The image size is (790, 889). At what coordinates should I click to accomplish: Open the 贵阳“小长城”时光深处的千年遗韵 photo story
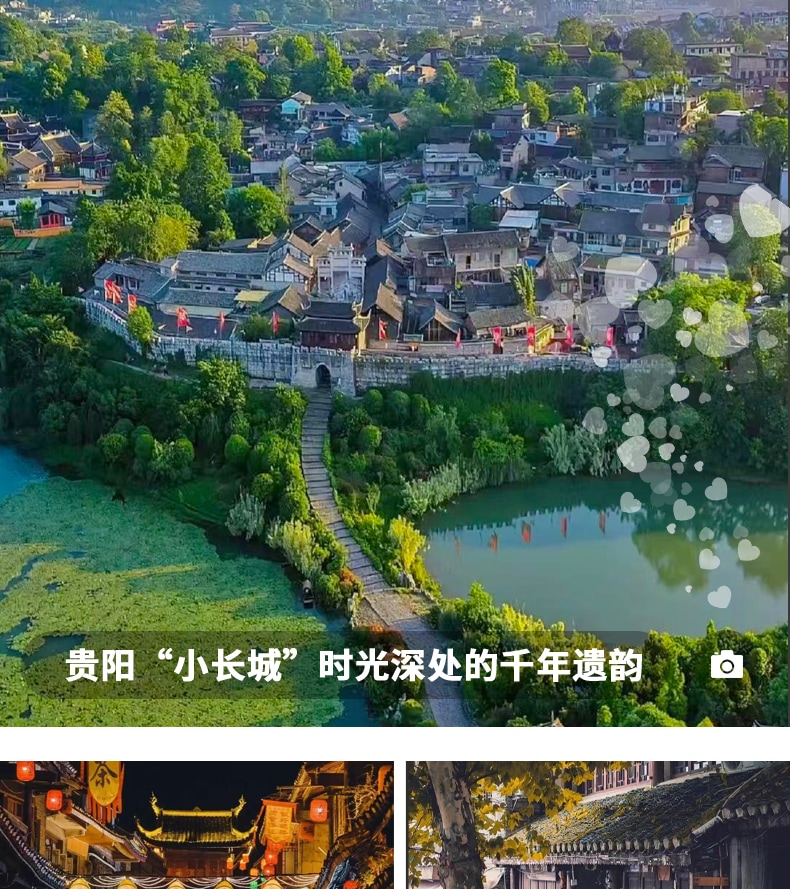coord(395,363)
